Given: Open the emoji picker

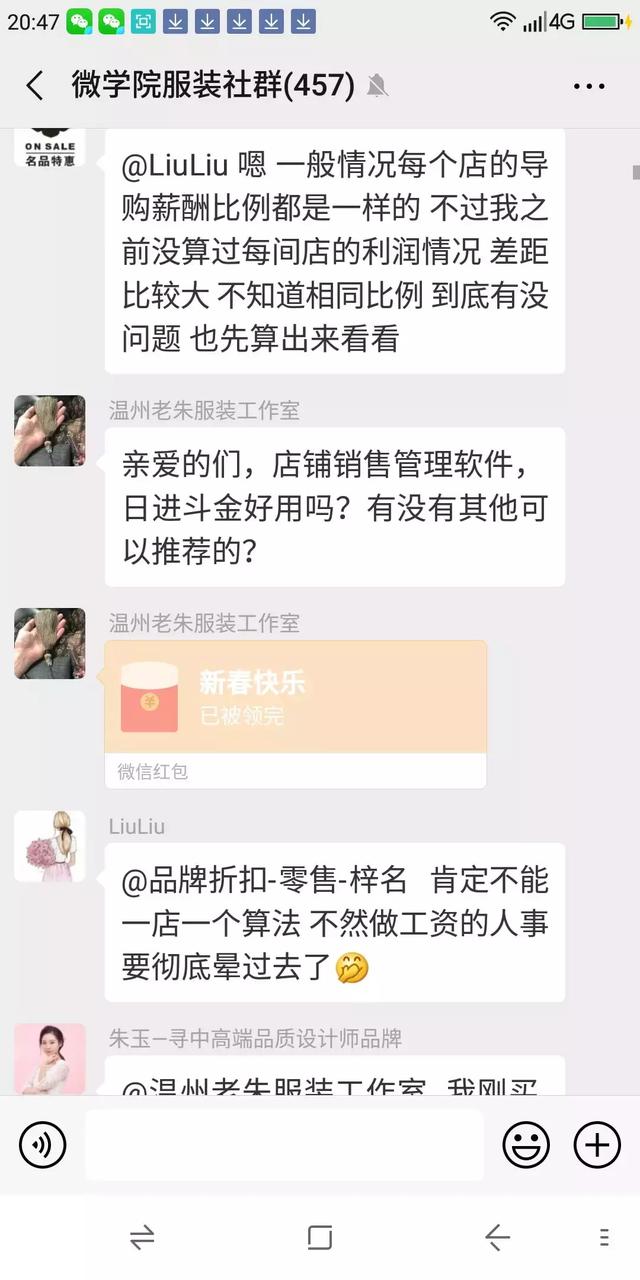Looking at the screenshot, I should pos(526,1145).
